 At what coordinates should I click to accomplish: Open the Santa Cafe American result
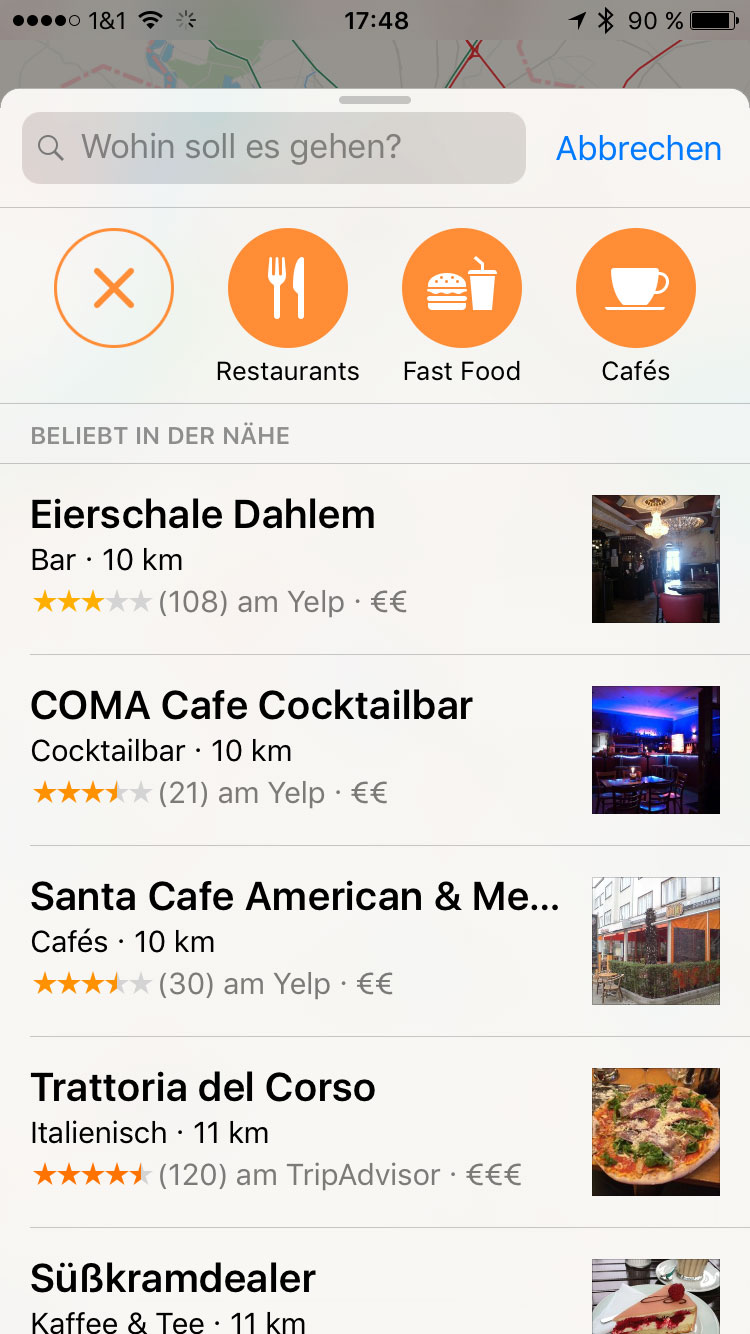pyautogui.click(x=300, y=940)
